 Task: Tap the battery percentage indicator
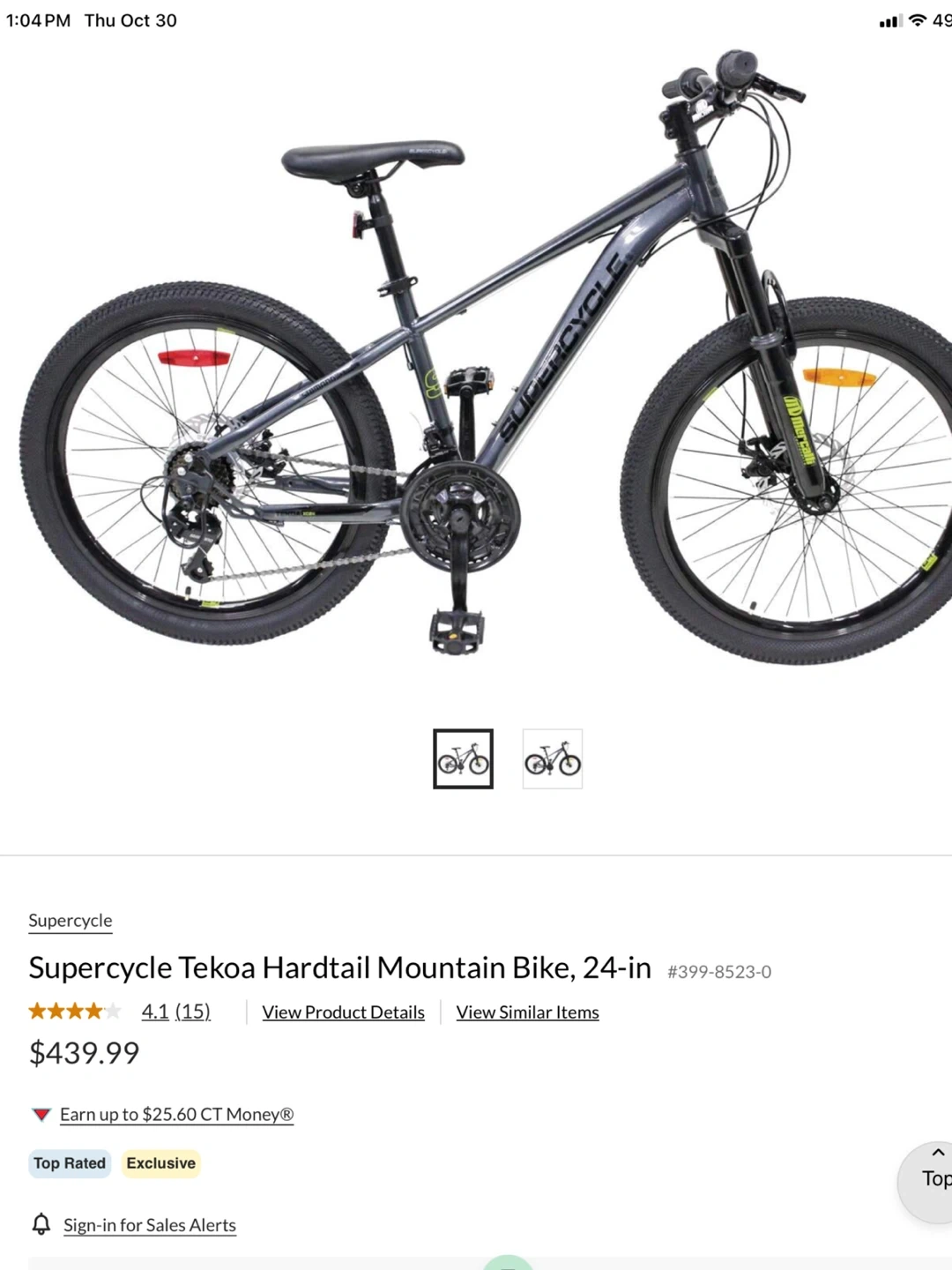pos(943,19)
